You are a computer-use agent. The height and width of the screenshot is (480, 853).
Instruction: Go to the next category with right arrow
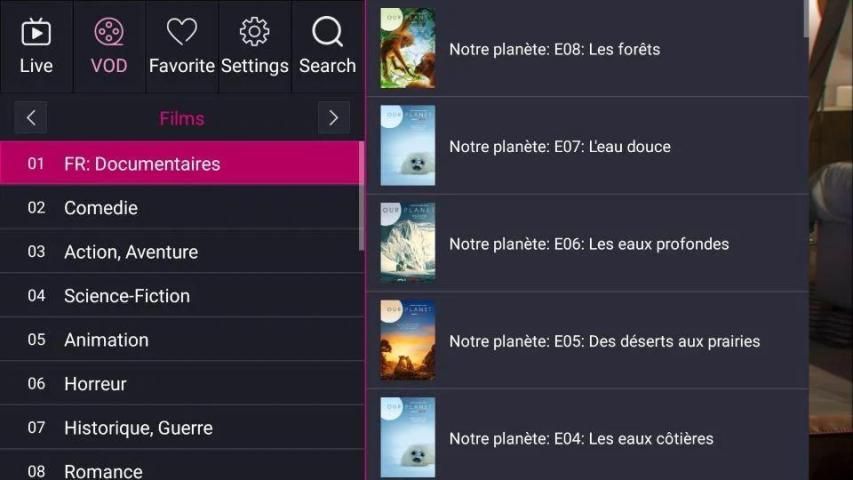coord(333,118)
